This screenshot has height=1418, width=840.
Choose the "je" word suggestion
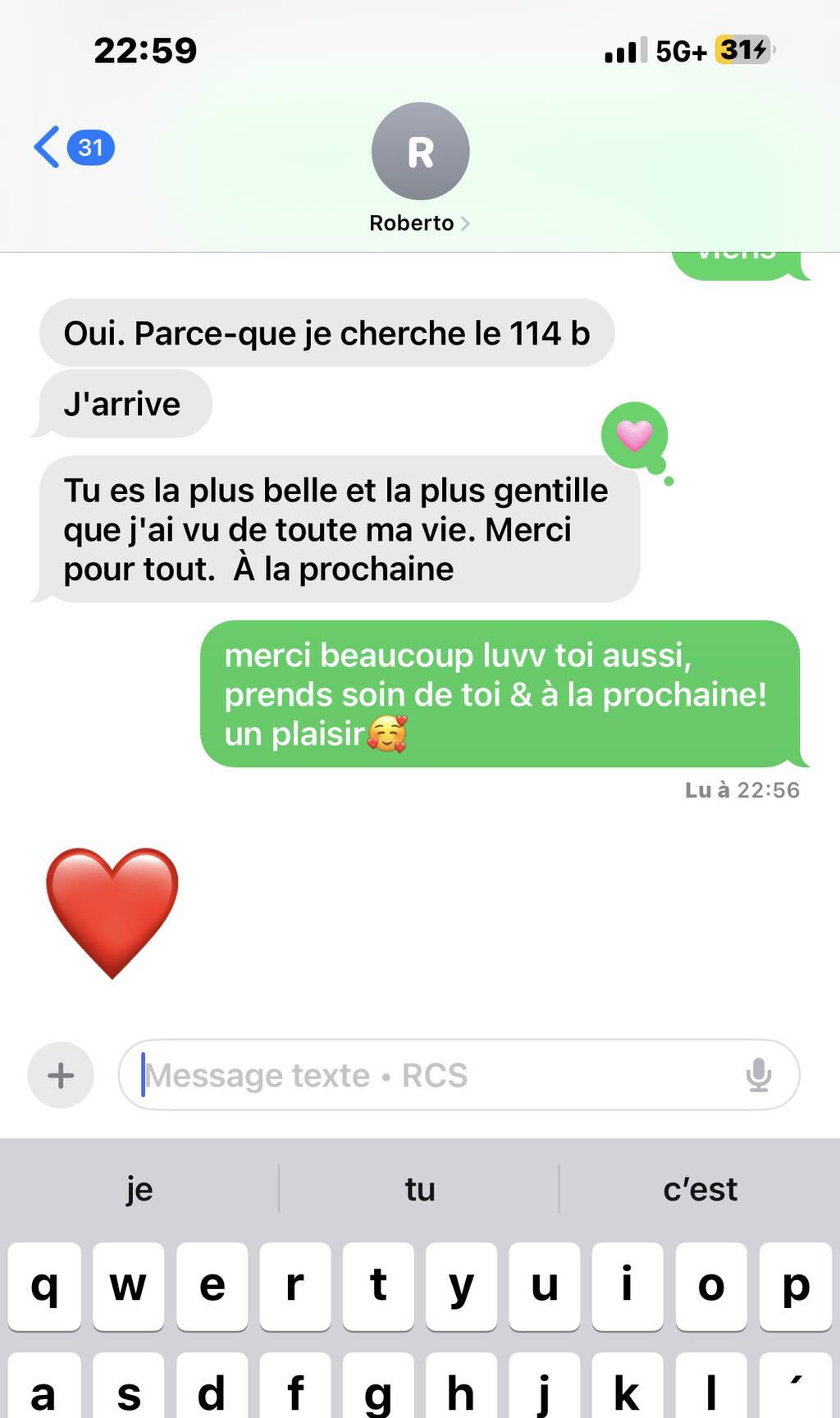pyautogui.click(x=139, y=1189)
